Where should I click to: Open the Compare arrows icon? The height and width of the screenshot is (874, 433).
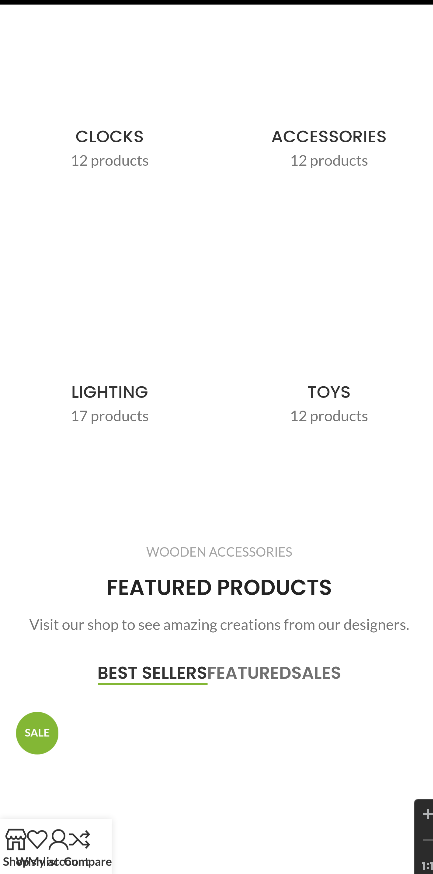(x=80, y=839)
